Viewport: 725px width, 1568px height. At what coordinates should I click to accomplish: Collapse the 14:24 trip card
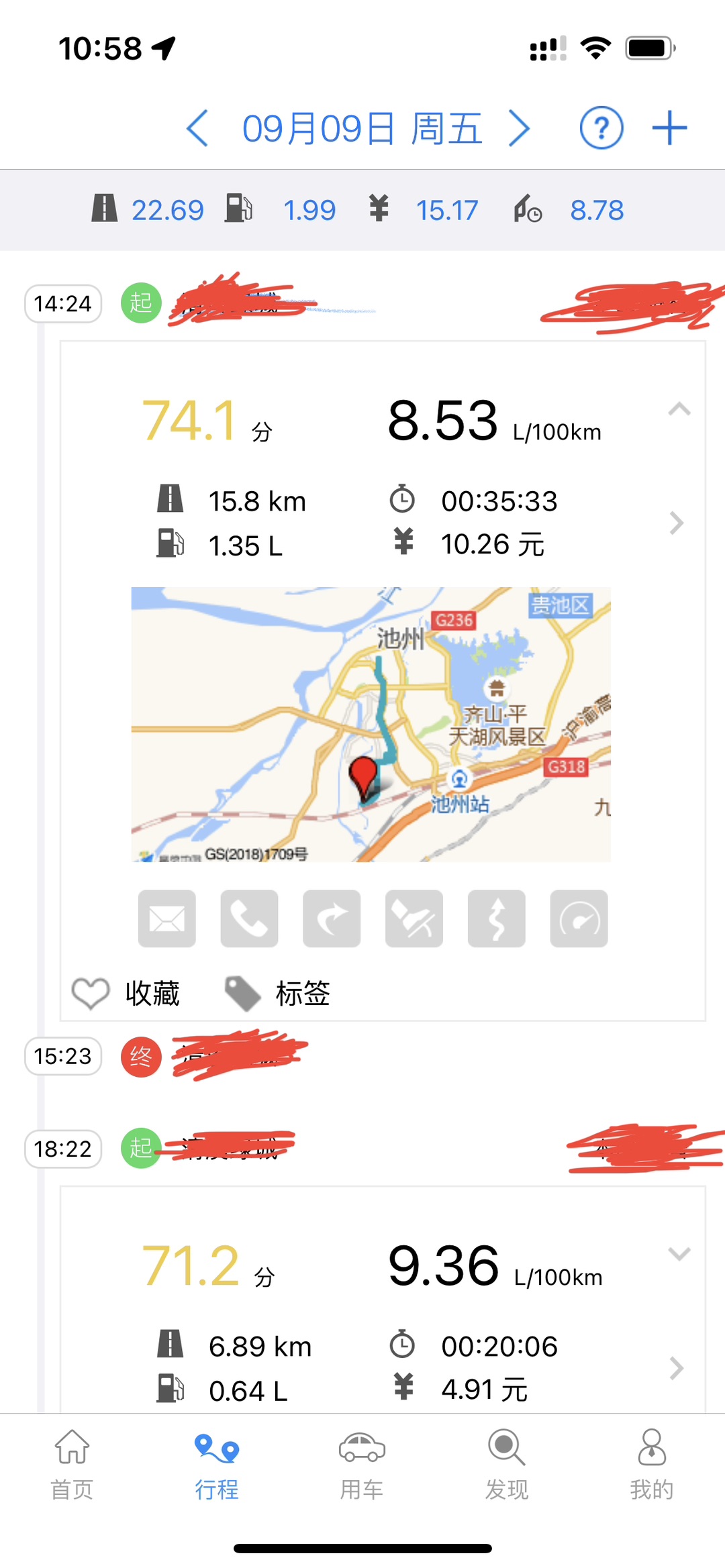click(x=679, y=409)
